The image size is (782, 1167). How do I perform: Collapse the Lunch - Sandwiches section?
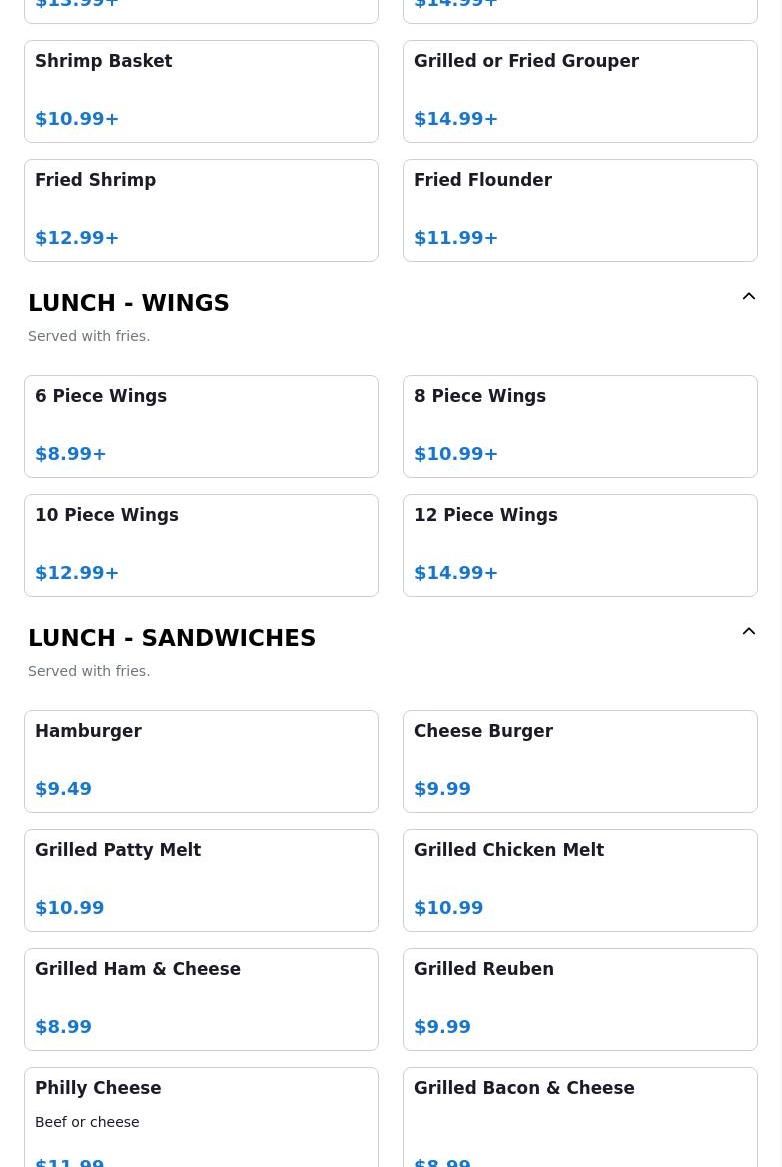[748, 632]
